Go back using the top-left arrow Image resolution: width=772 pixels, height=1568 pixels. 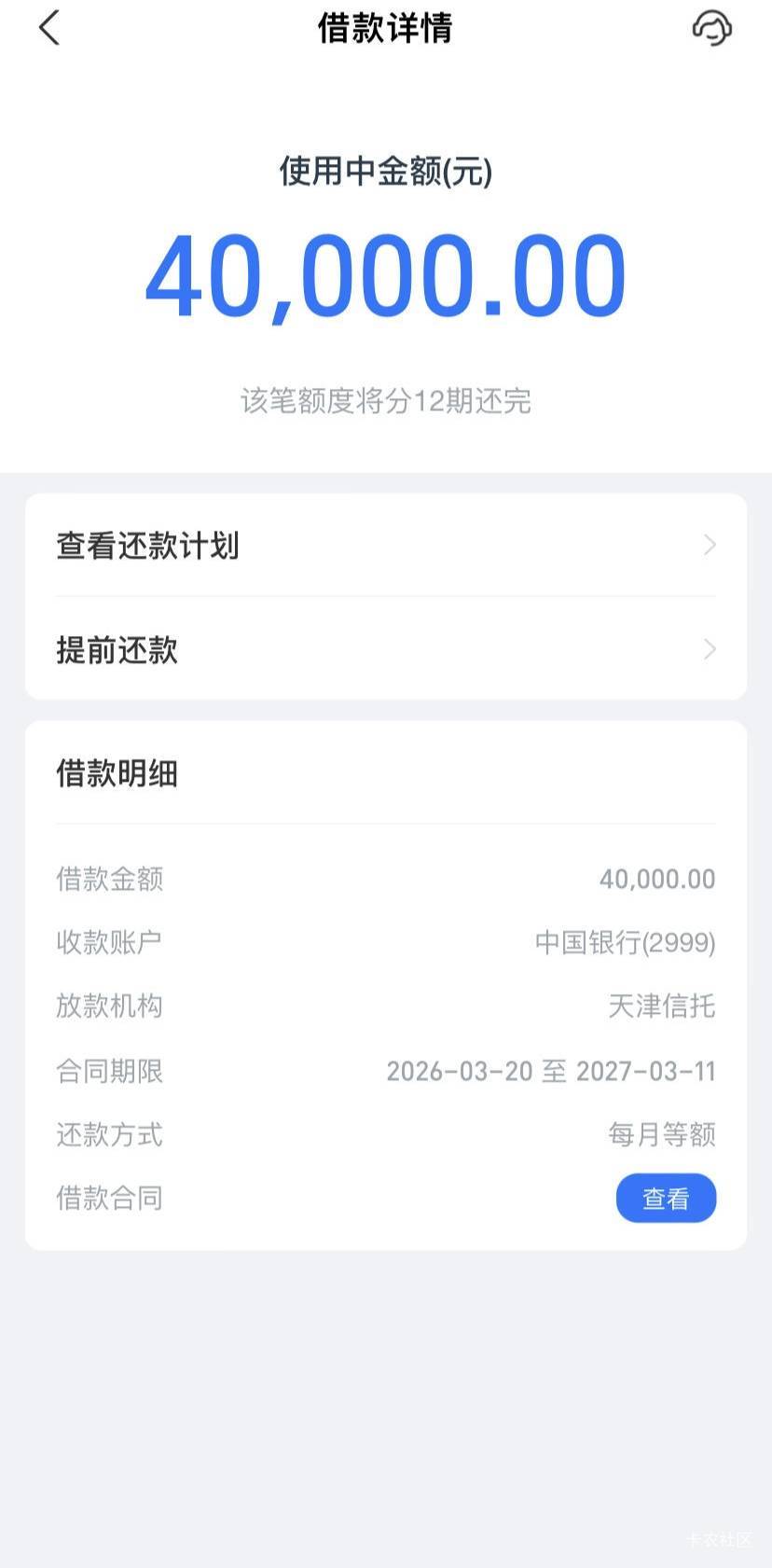(x=49, y=28)
